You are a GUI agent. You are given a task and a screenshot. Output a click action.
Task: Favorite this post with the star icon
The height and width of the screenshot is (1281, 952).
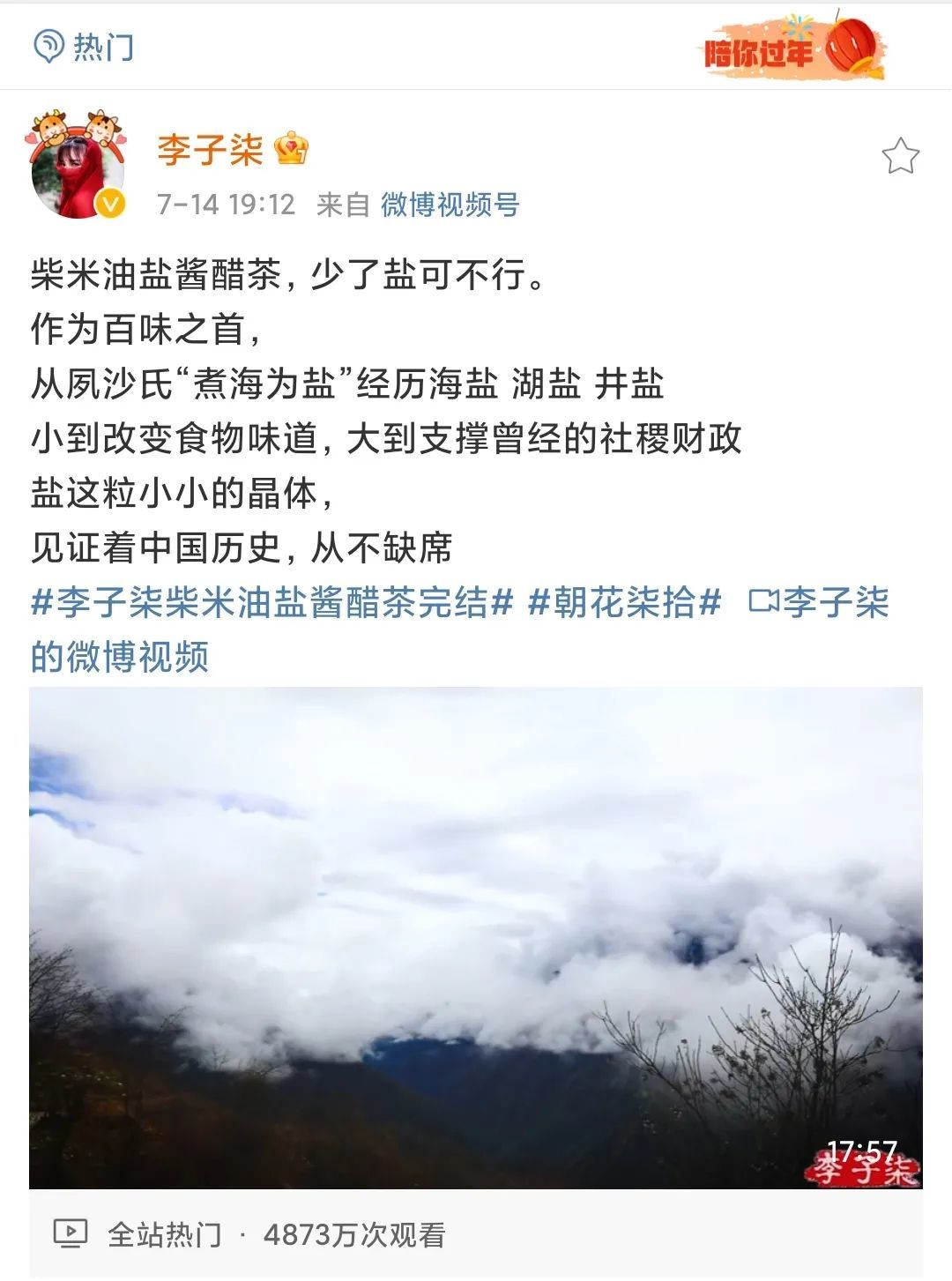click(900, 157)
